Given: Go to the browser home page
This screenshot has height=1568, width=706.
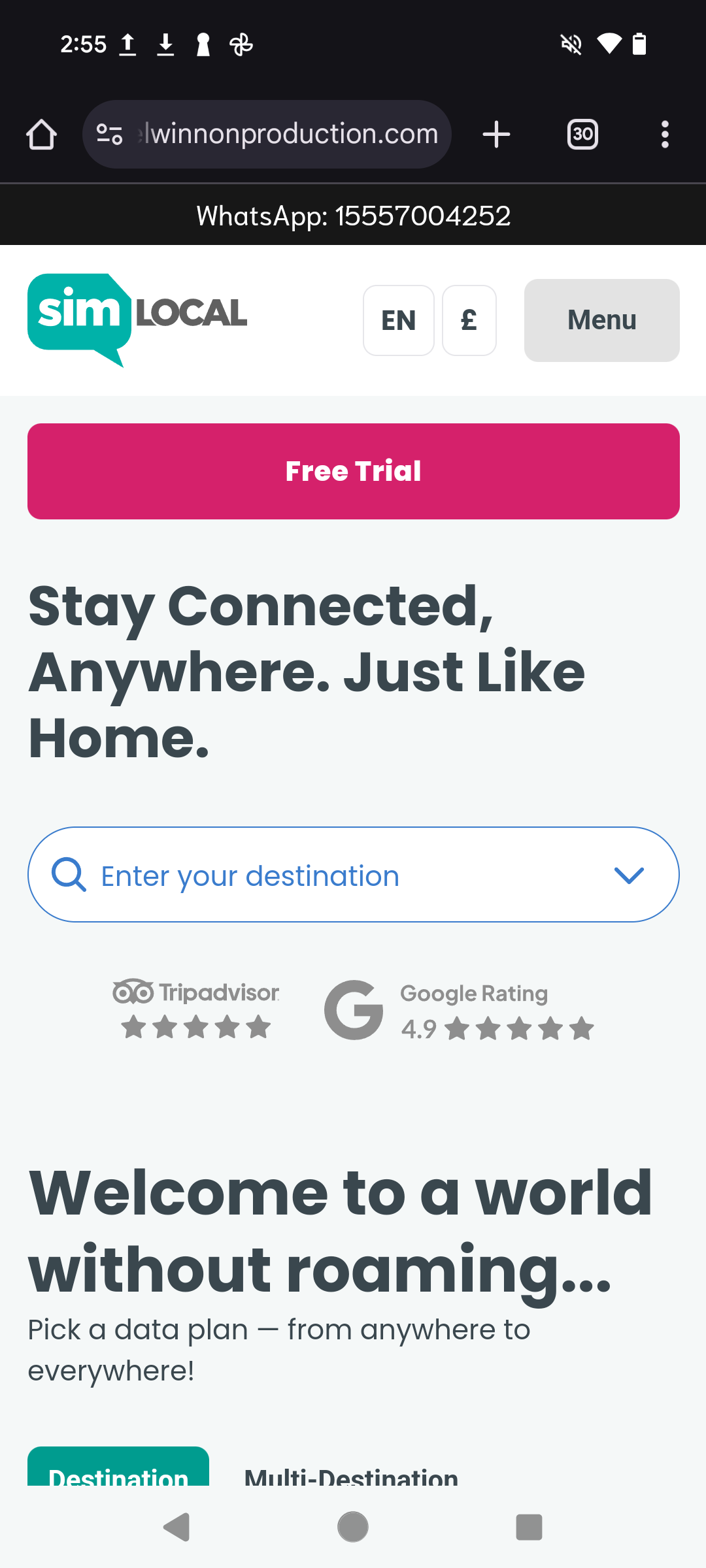Looking at the screenshot, I should click(x=41, y=135).
